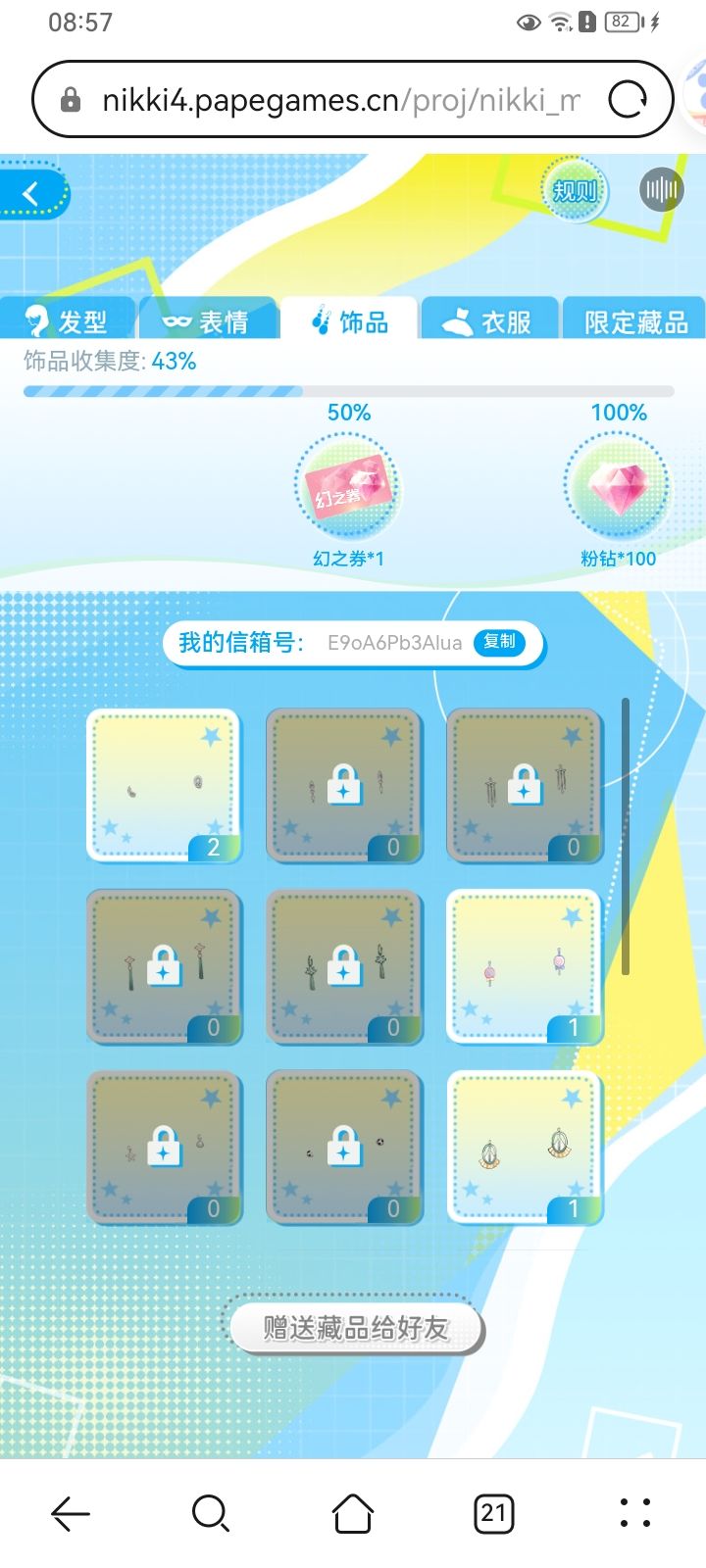Open the sound wave icon at top right

[661, 188]
